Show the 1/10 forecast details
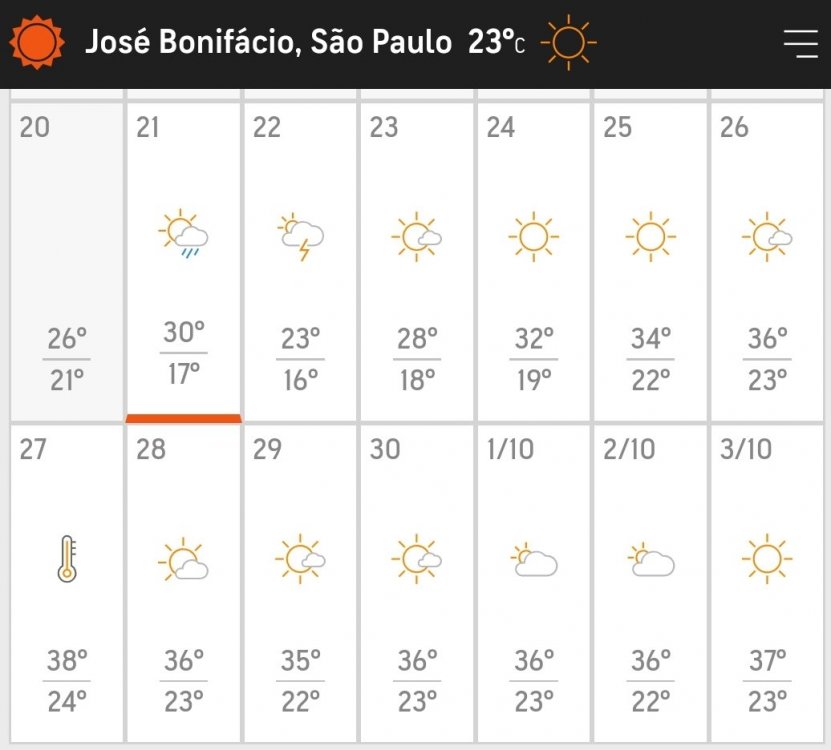 [x=533, y=583]
